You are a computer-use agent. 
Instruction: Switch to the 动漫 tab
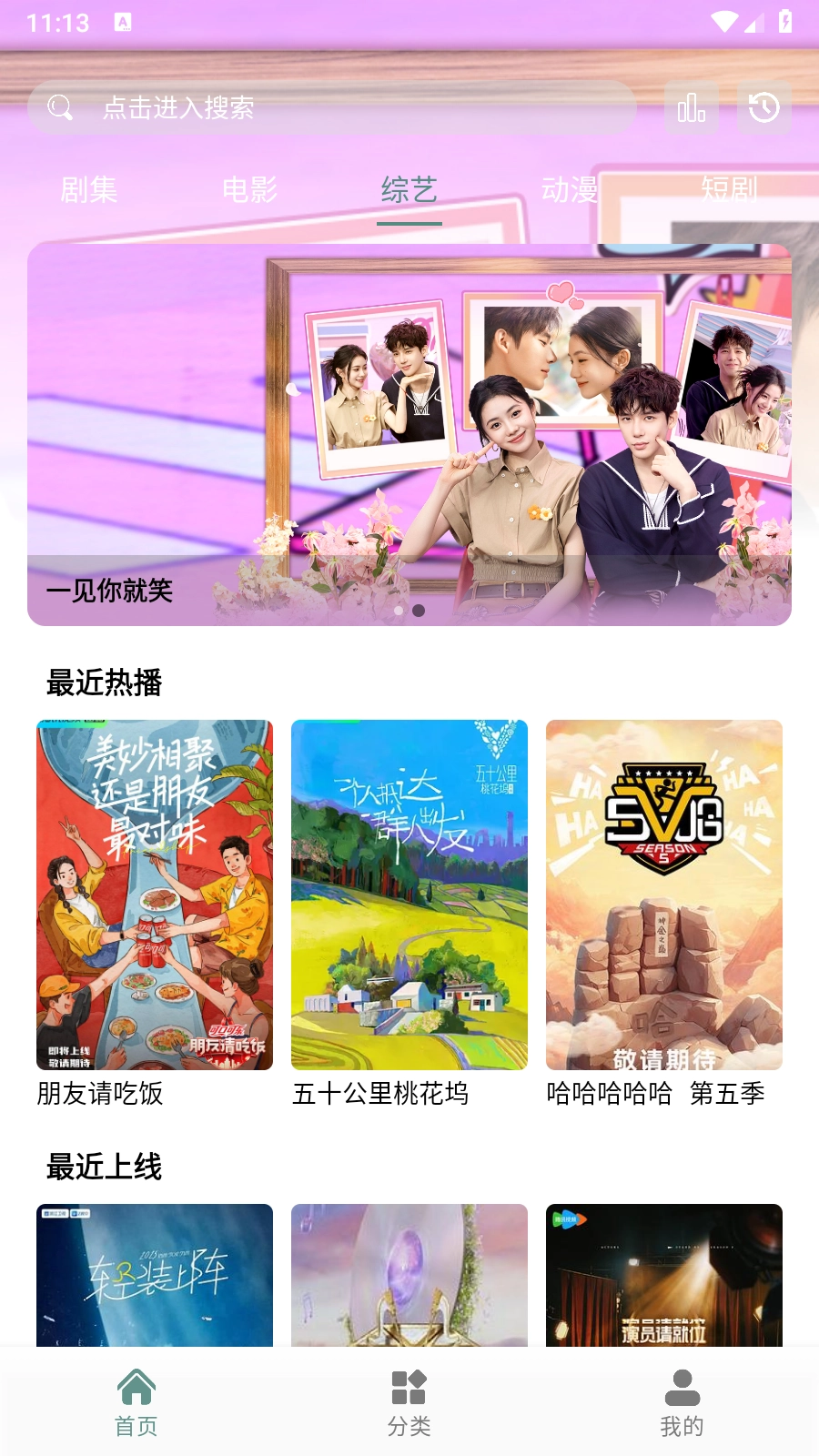pyautogui.click(x=570, y=189)
